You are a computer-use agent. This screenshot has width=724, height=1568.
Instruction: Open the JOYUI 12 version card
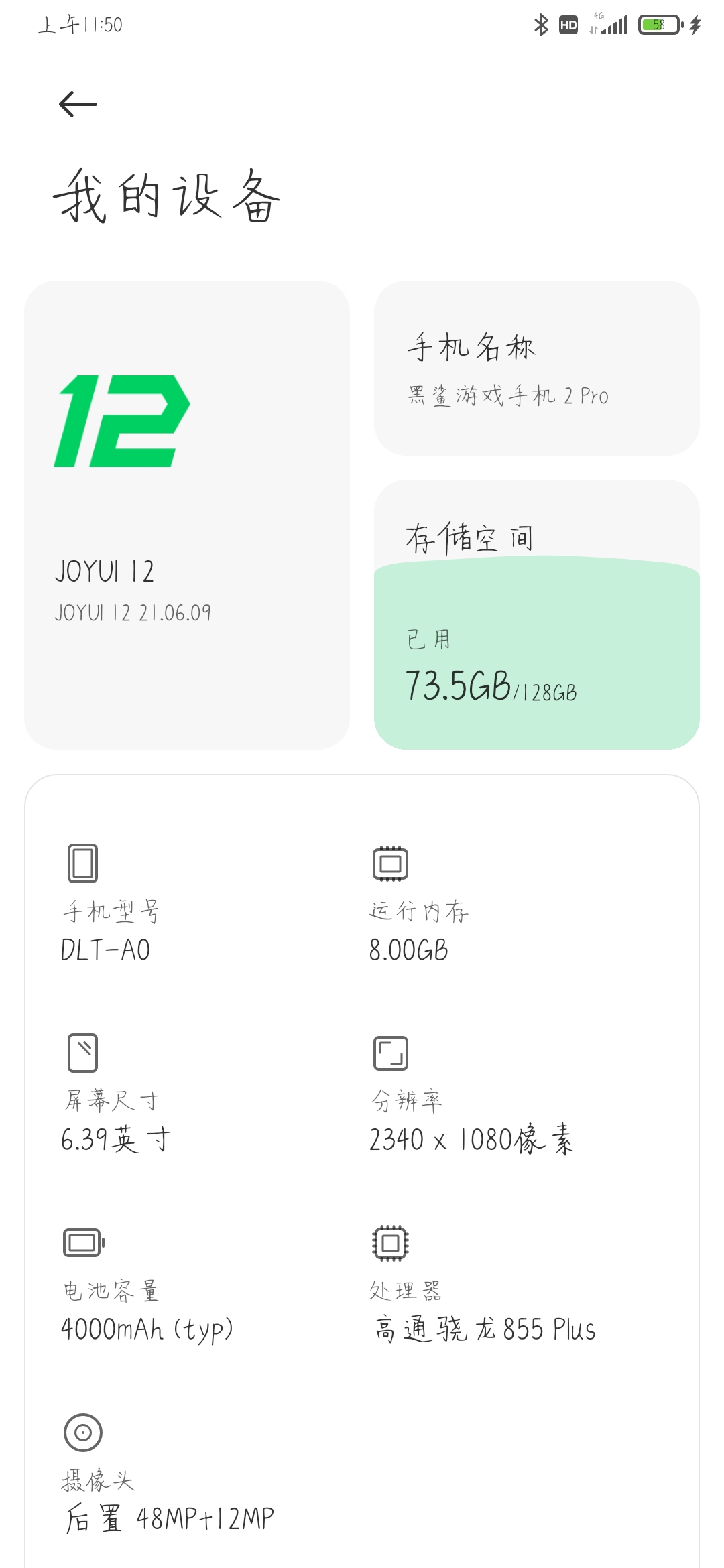point(187,515)
